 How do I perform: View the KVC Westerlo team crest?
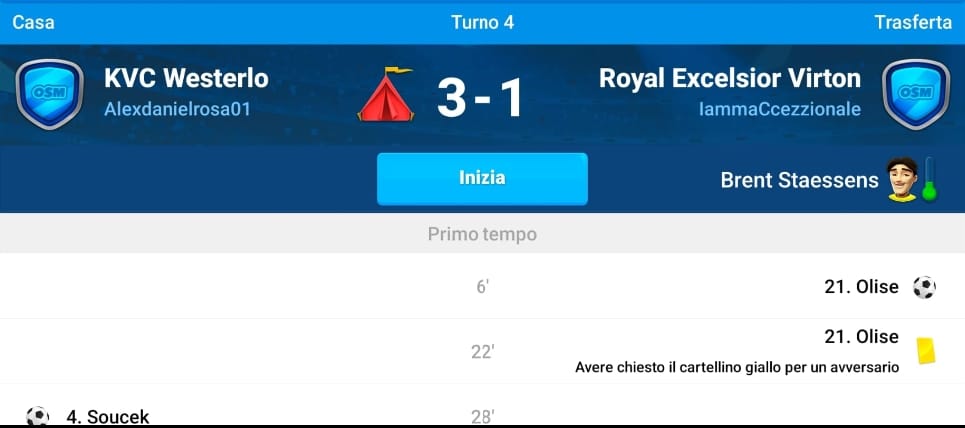[49, 94]
